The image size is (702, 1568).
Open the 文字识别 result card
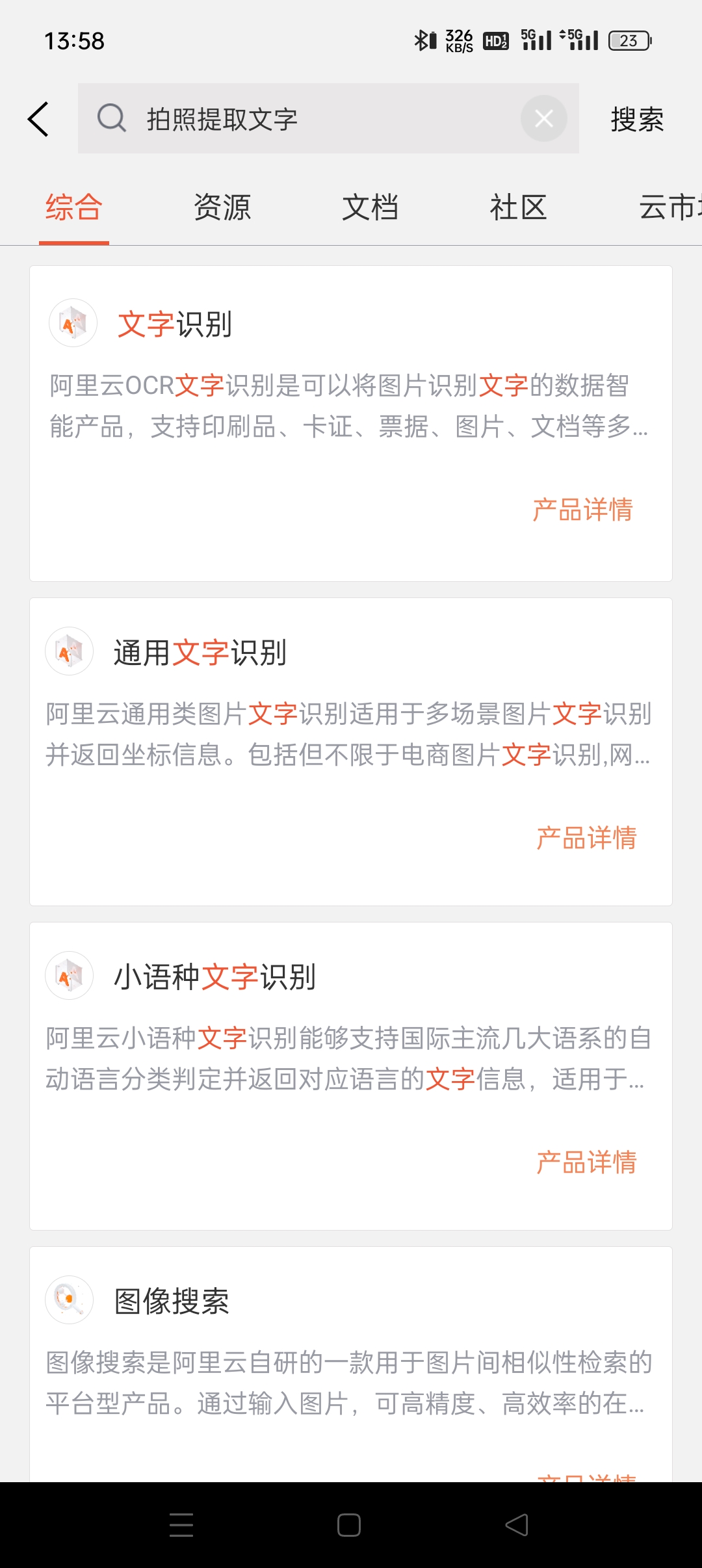(351, 423)
